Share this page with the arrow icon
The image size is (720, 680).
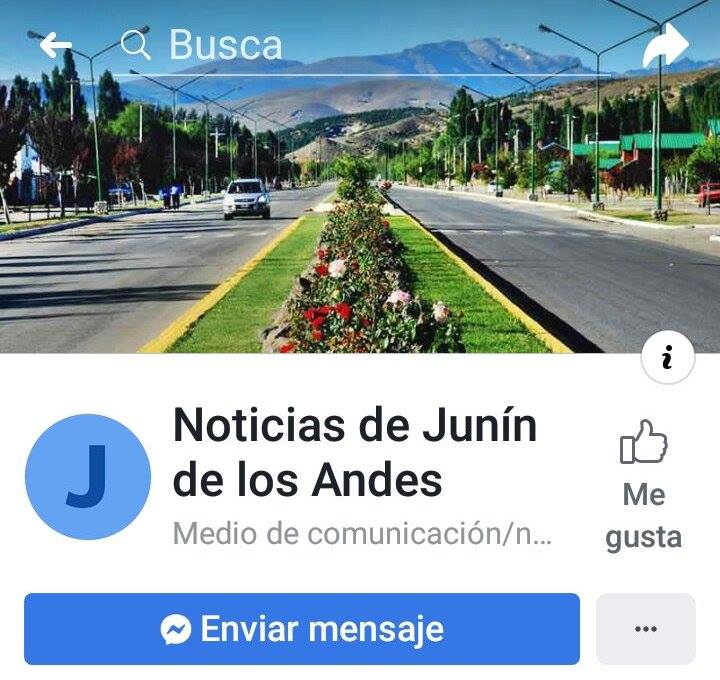coord(666,45)
